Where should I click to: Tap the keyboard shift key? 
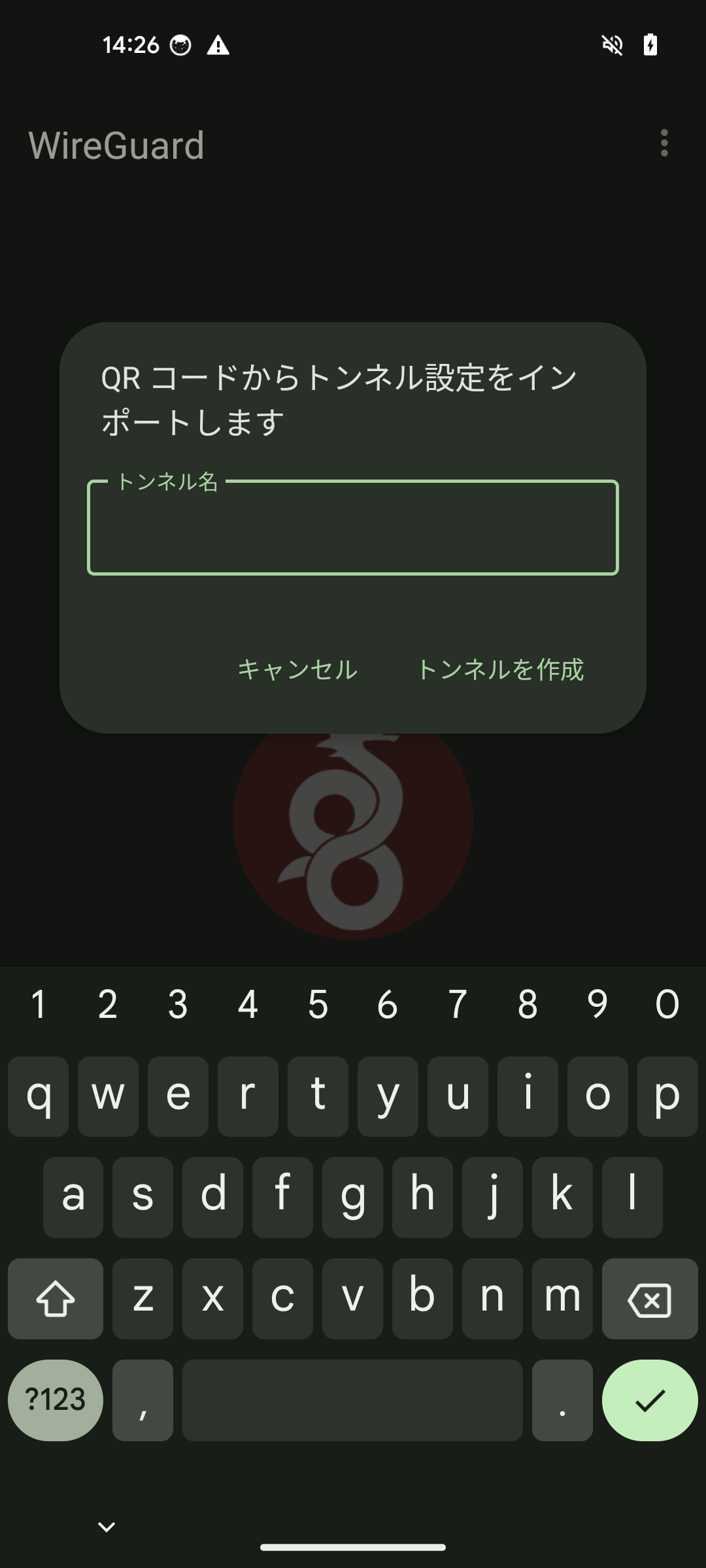(x=56, y=1299)
